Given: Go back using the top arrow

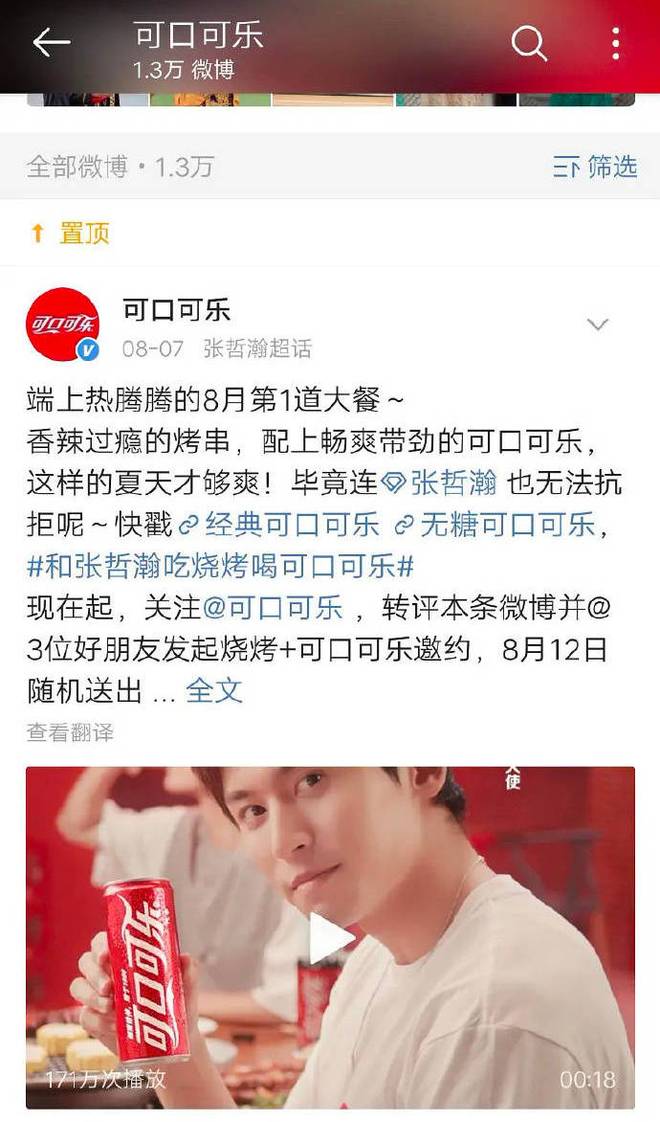Looking at the screenshot, I should [51, 42].
